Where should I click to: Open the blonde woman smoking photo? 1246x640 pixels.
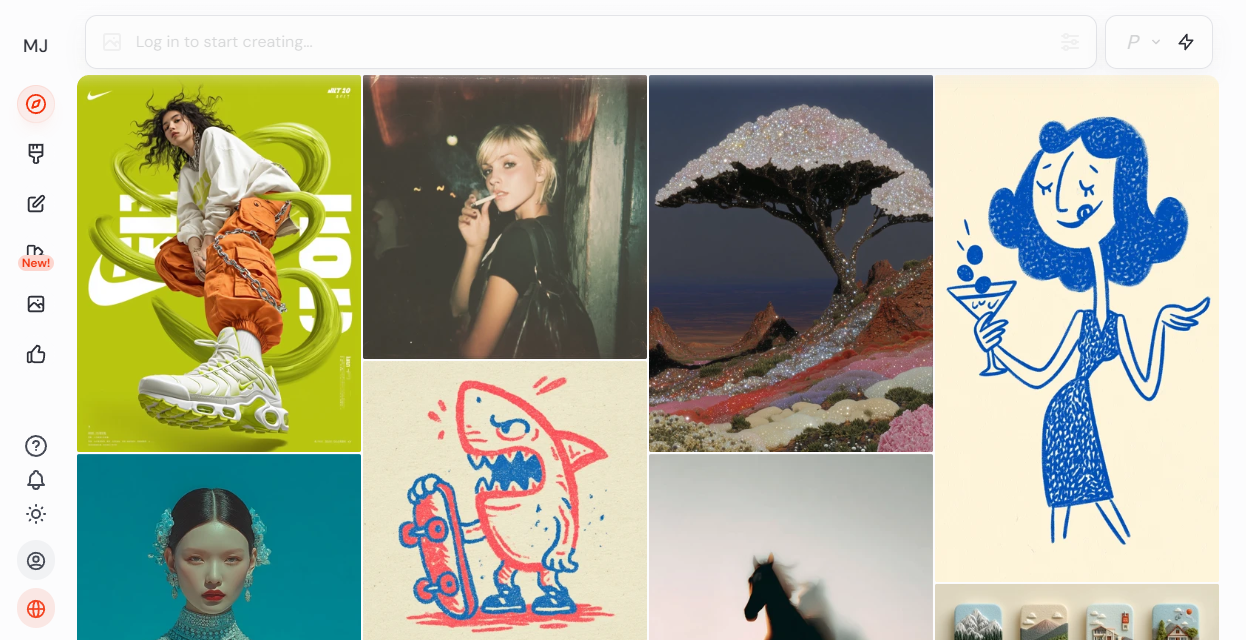(505, 216)
